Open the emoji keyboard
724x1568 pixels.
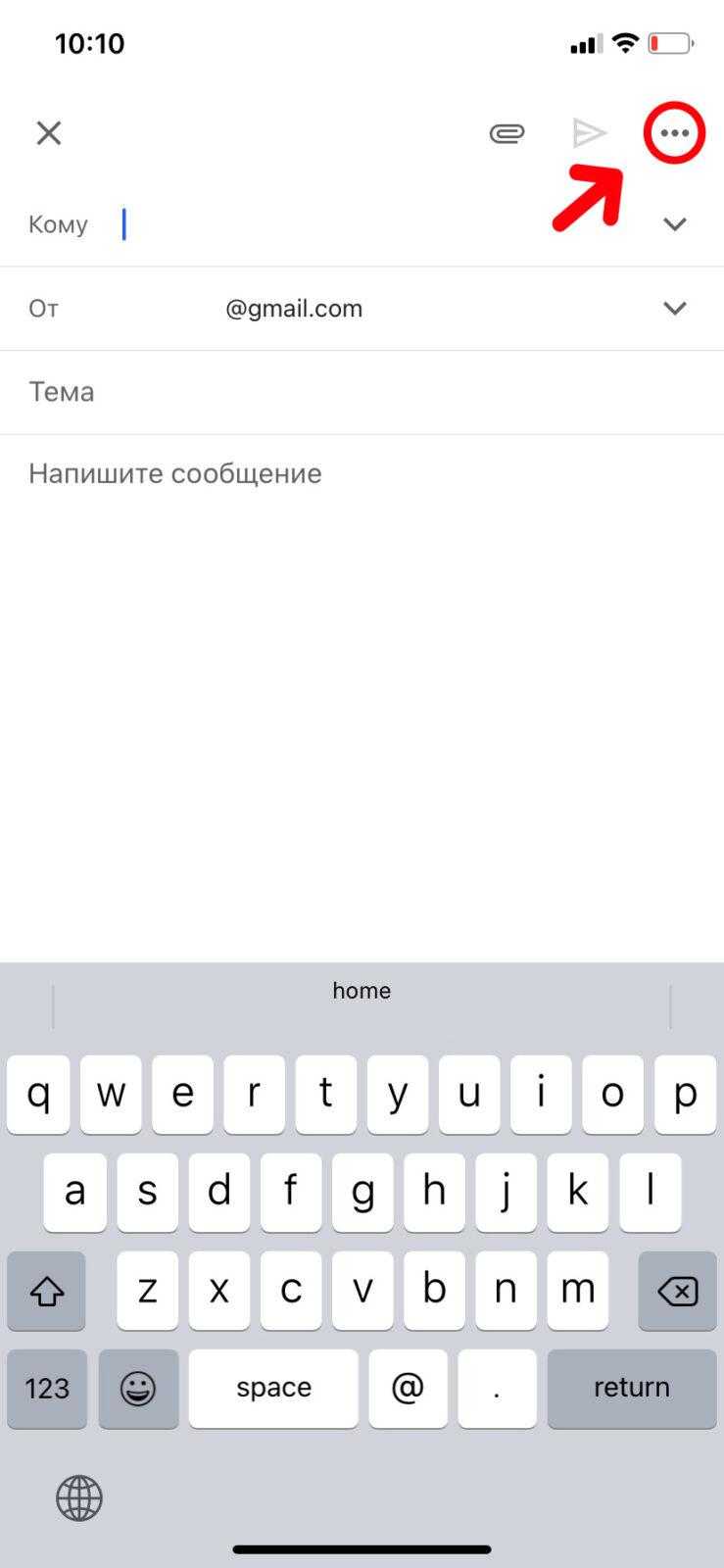[x=138, y=1388]
